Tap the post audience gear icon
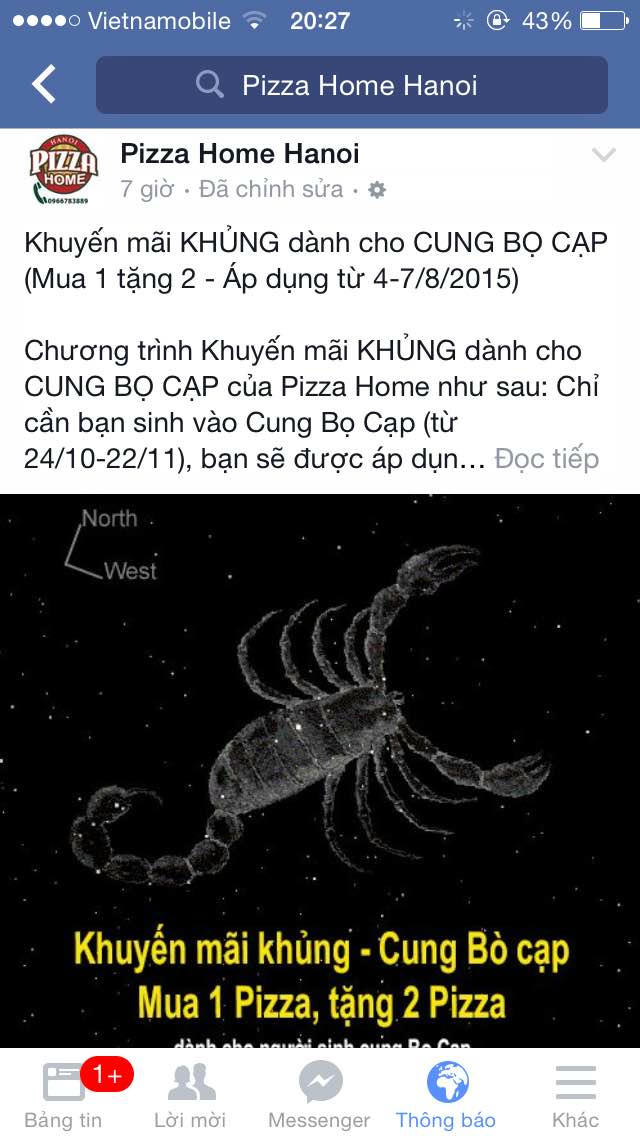 pyautogui.click(x=377, y=190)
